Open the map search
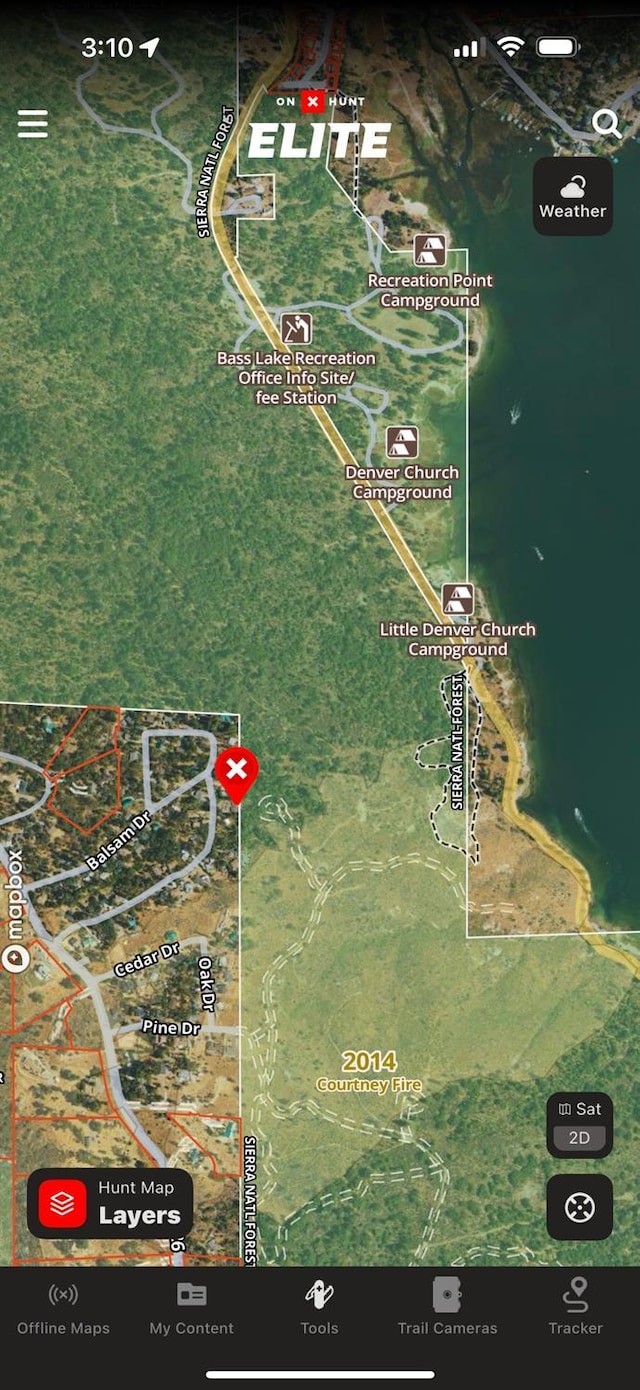 tap(606, 123)
